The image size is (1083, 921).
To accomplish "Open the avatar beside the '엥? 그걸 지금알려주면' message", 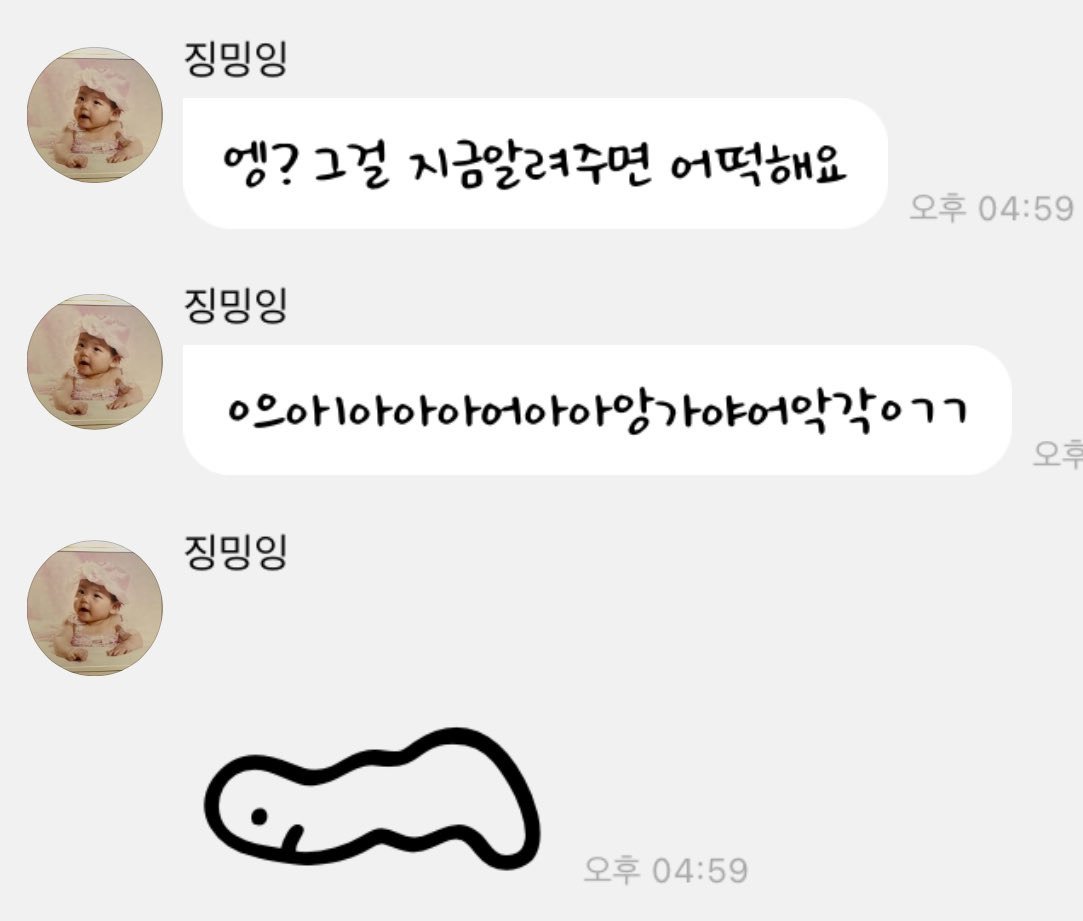I will 95,115.
